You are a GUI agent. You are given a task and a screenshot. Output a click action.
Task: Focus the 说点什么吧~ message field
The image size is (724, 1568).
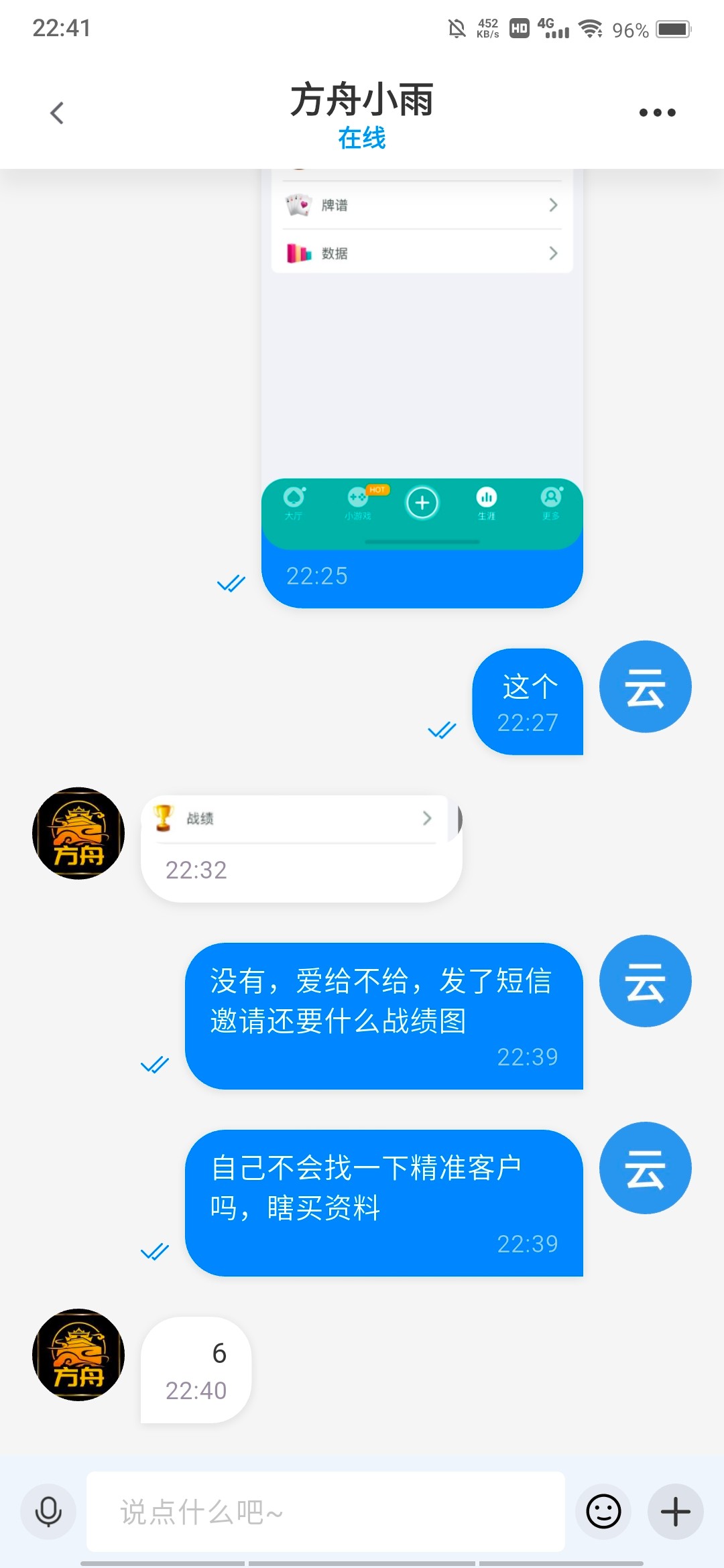pyautogui.click(x=325, y=1512)
